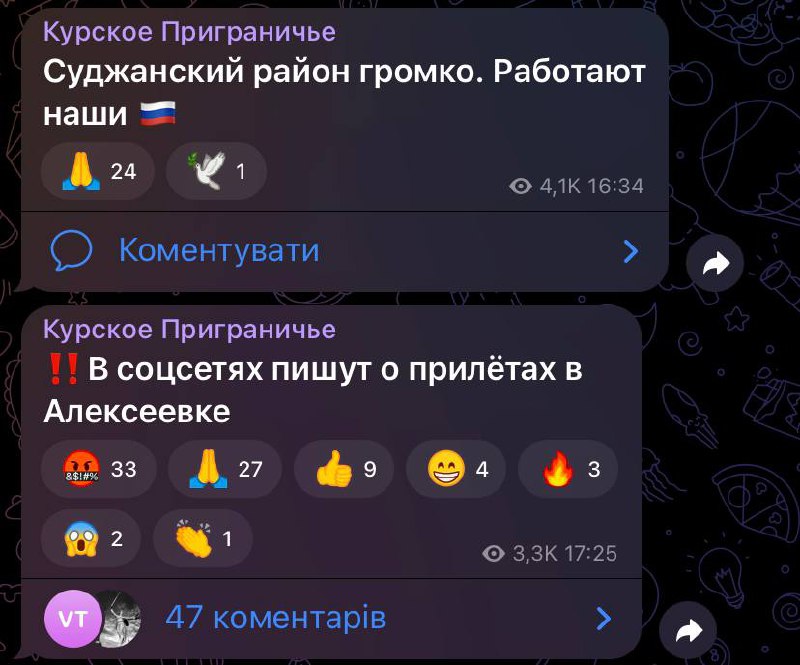Screen dimensions: 800x665
Task: Tap the dove reaction with 1 count
Action: tap(214, 171)
